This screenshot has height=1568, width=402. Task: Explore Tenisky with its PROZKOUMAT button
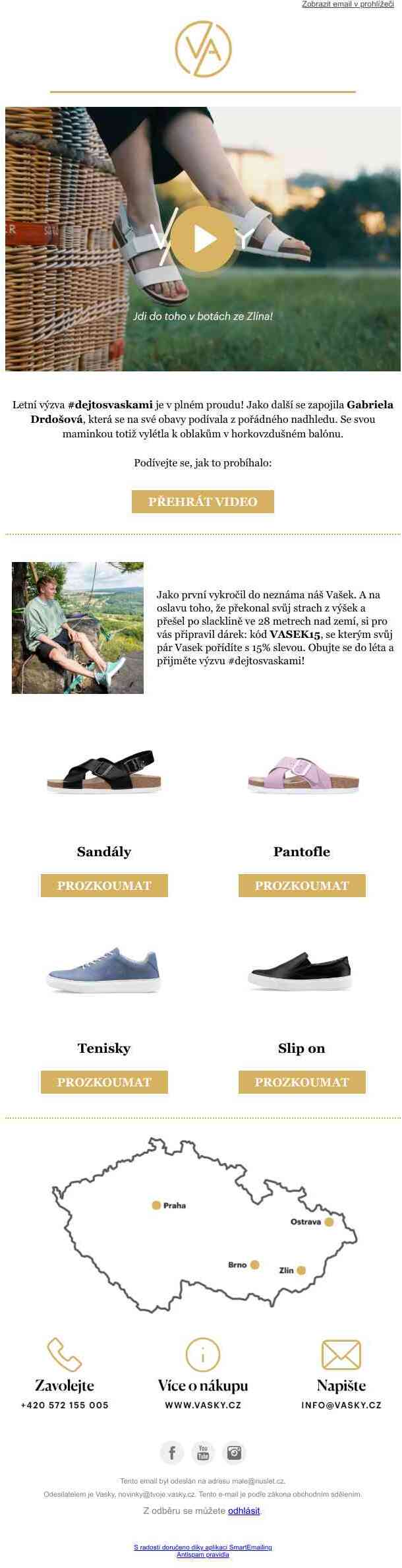104,1082
